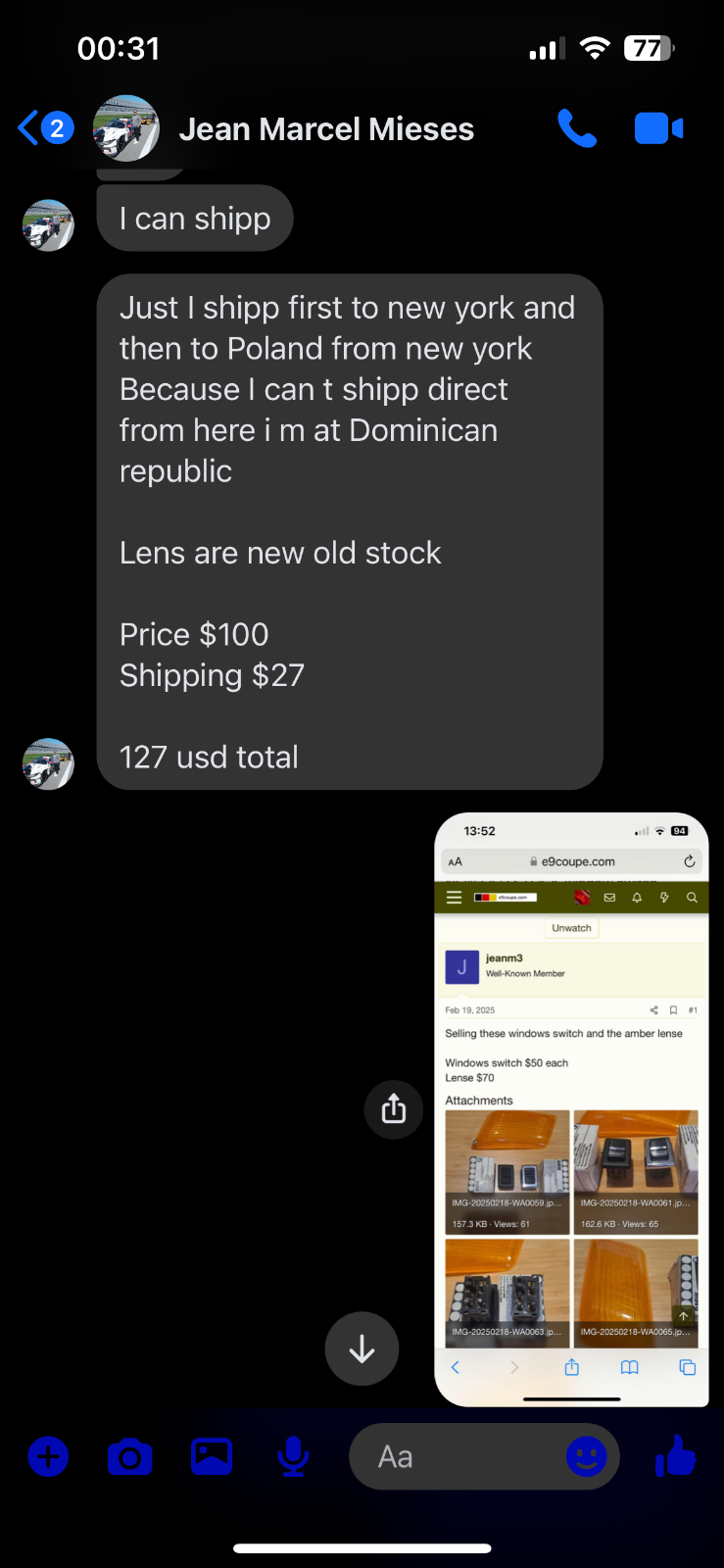Start a voice call with Jean
The image size is (724, 1568).
[x=577, y=128]
